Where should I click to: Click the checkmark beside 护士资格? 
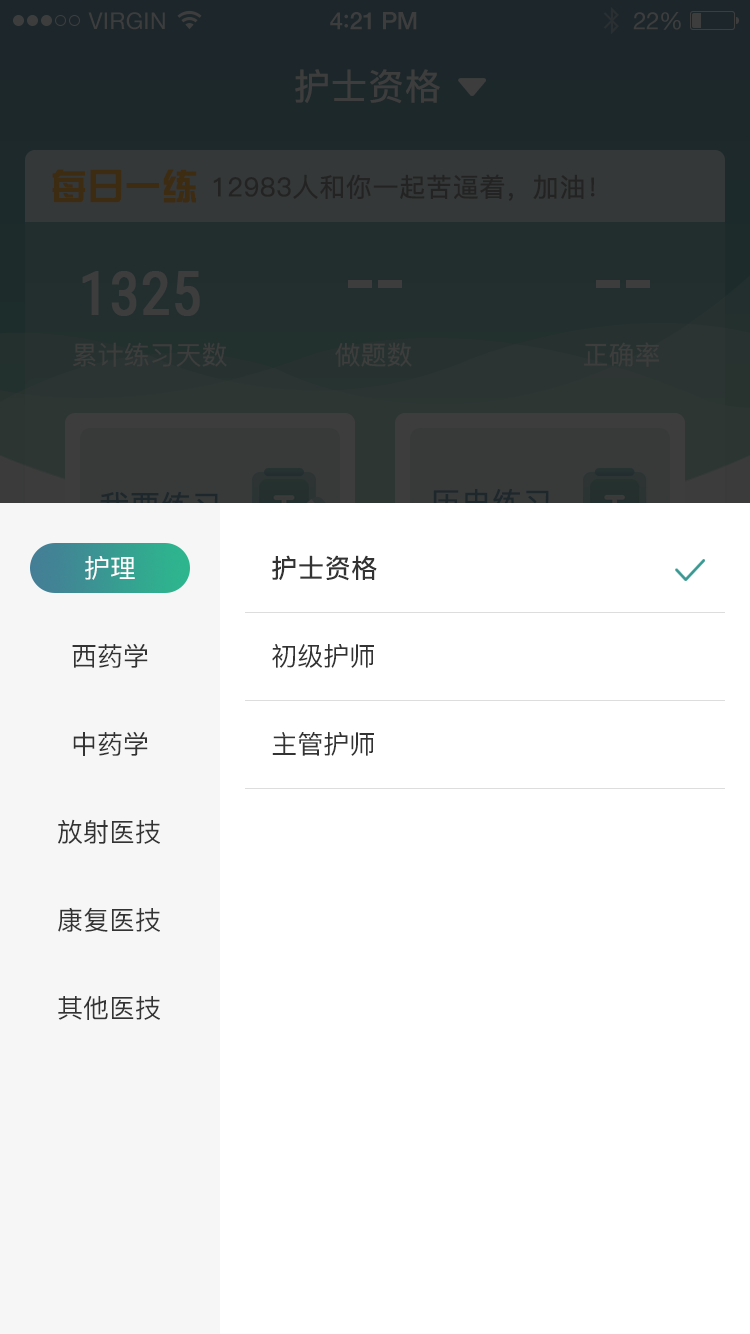690,568
